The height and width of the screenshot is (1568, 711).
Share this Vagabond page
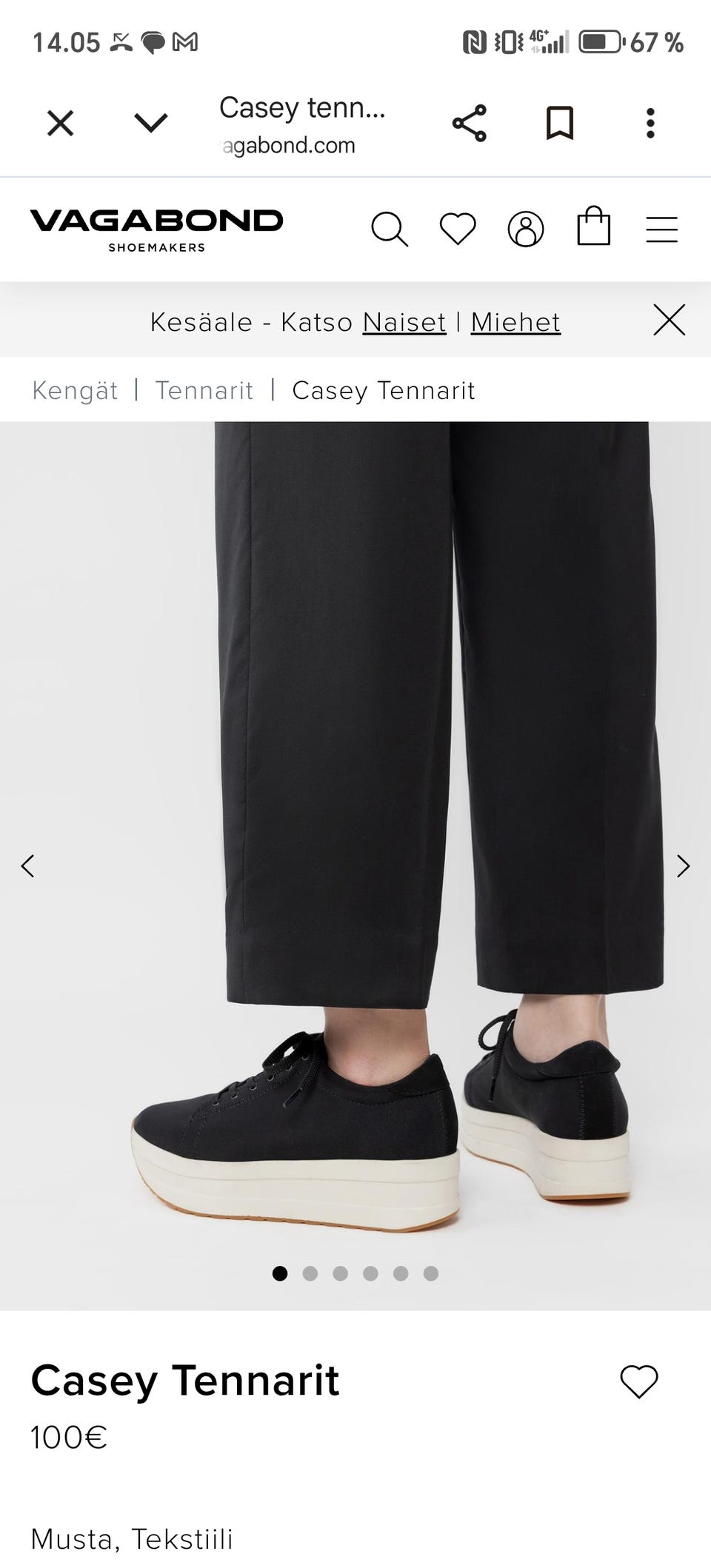470,123
